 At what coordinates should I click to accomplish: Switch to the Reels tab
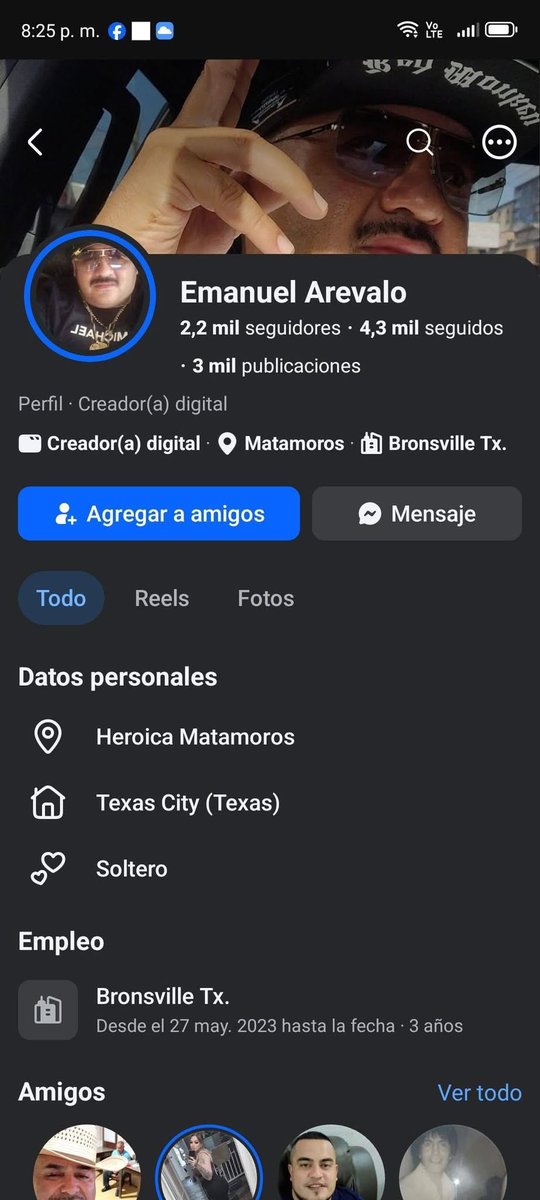pyautogui.click(x=162, y=598)
